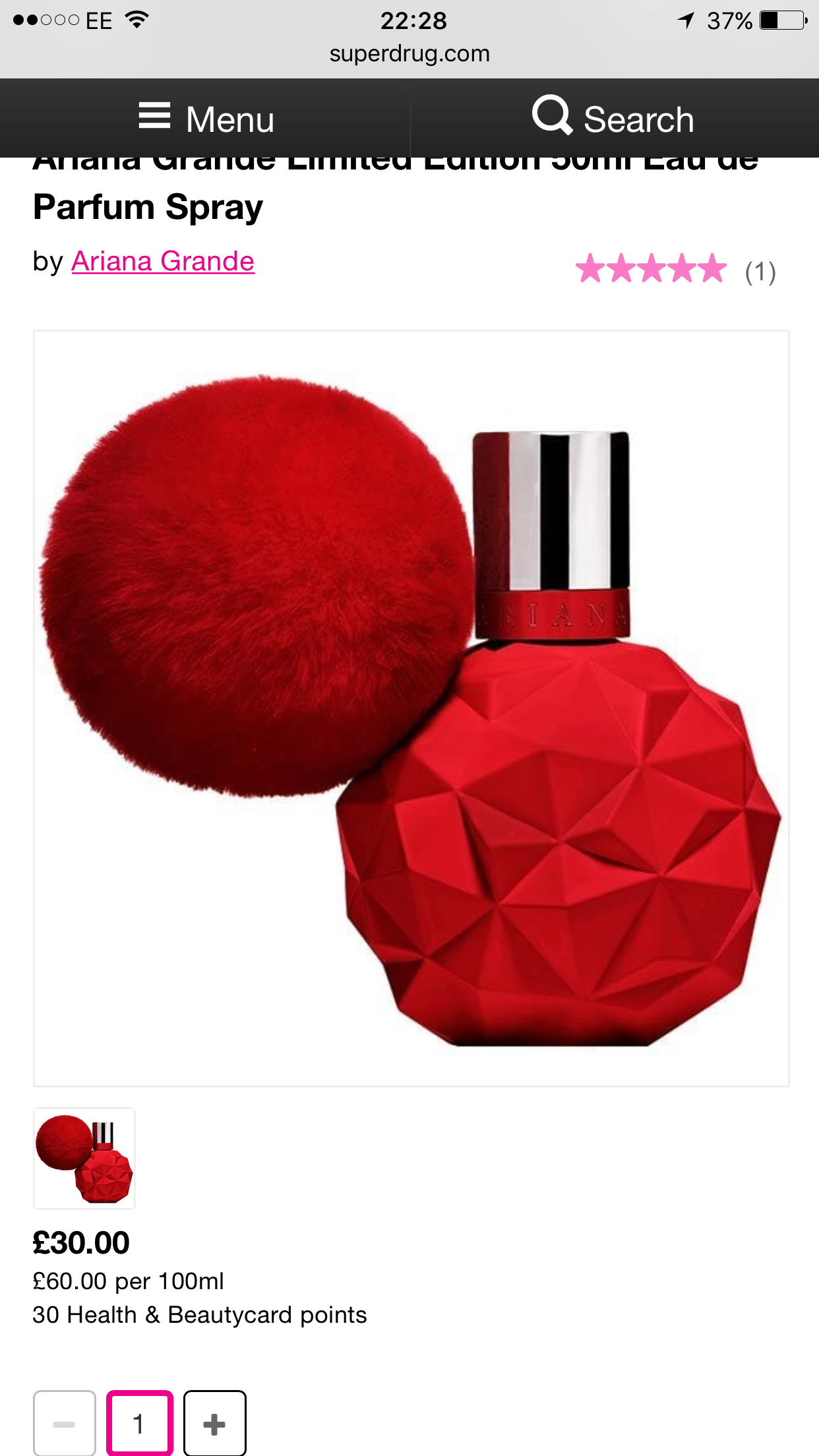View the five-star rating reviews
The height and width of the screenshot is (1456, 819).
[x=675, y=269]
